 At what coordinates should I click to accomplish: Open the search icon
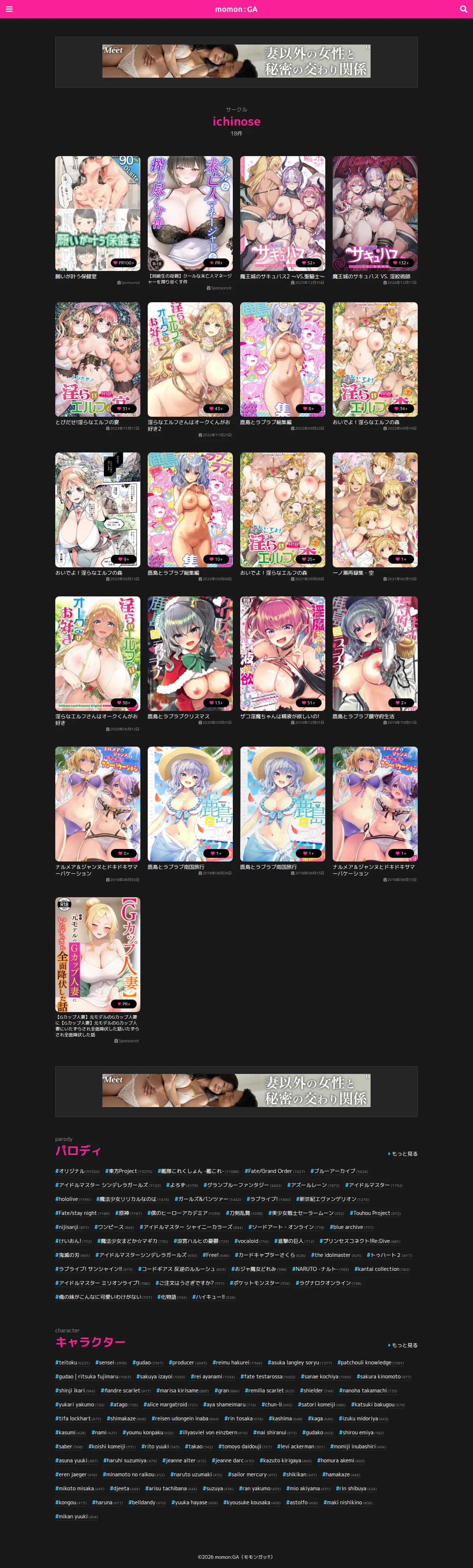pyautogui.click(x=463, y=9)
